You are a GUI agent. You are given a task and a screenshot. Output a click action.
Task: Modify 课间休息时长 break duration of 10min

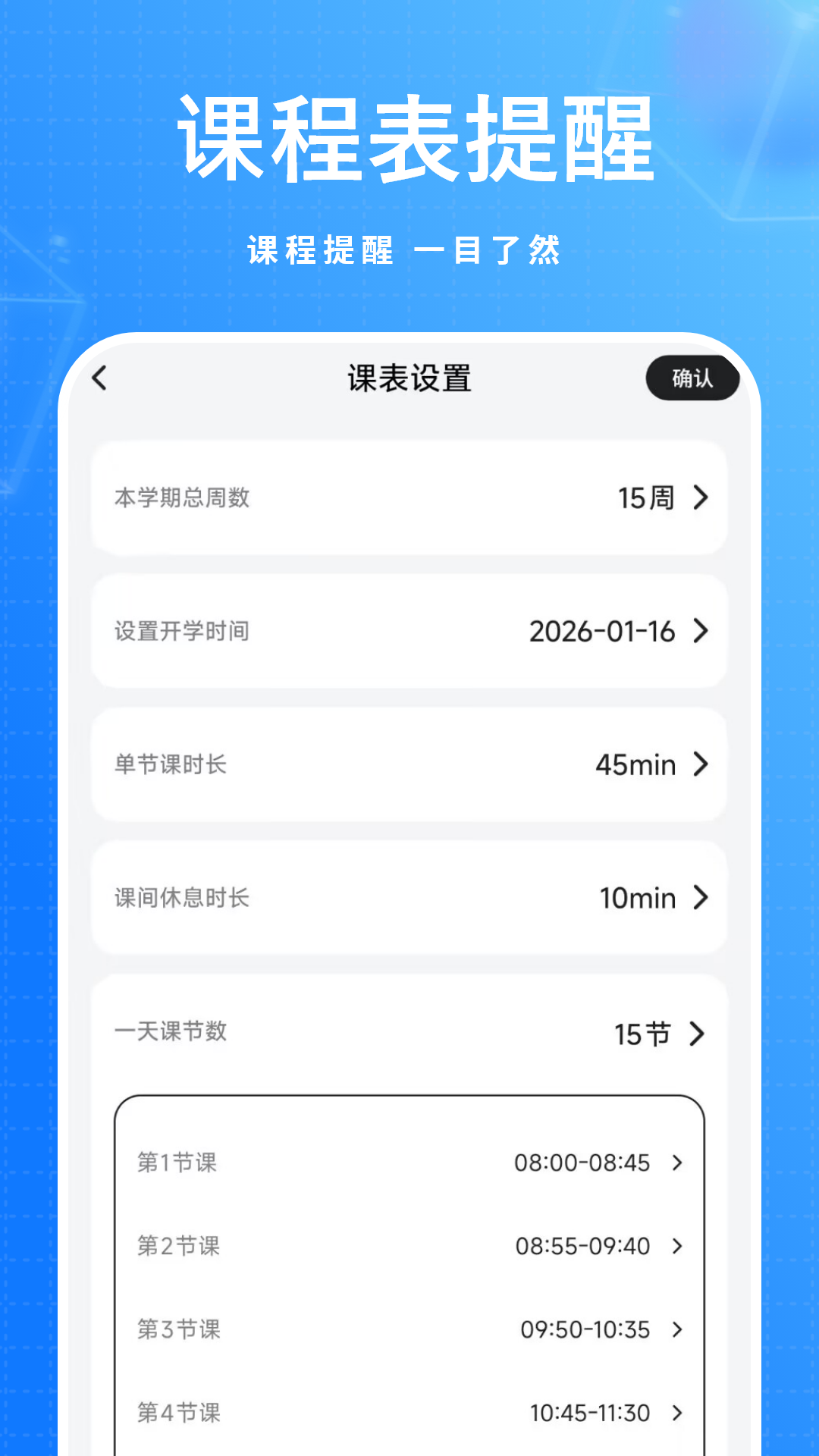[408, 898]
